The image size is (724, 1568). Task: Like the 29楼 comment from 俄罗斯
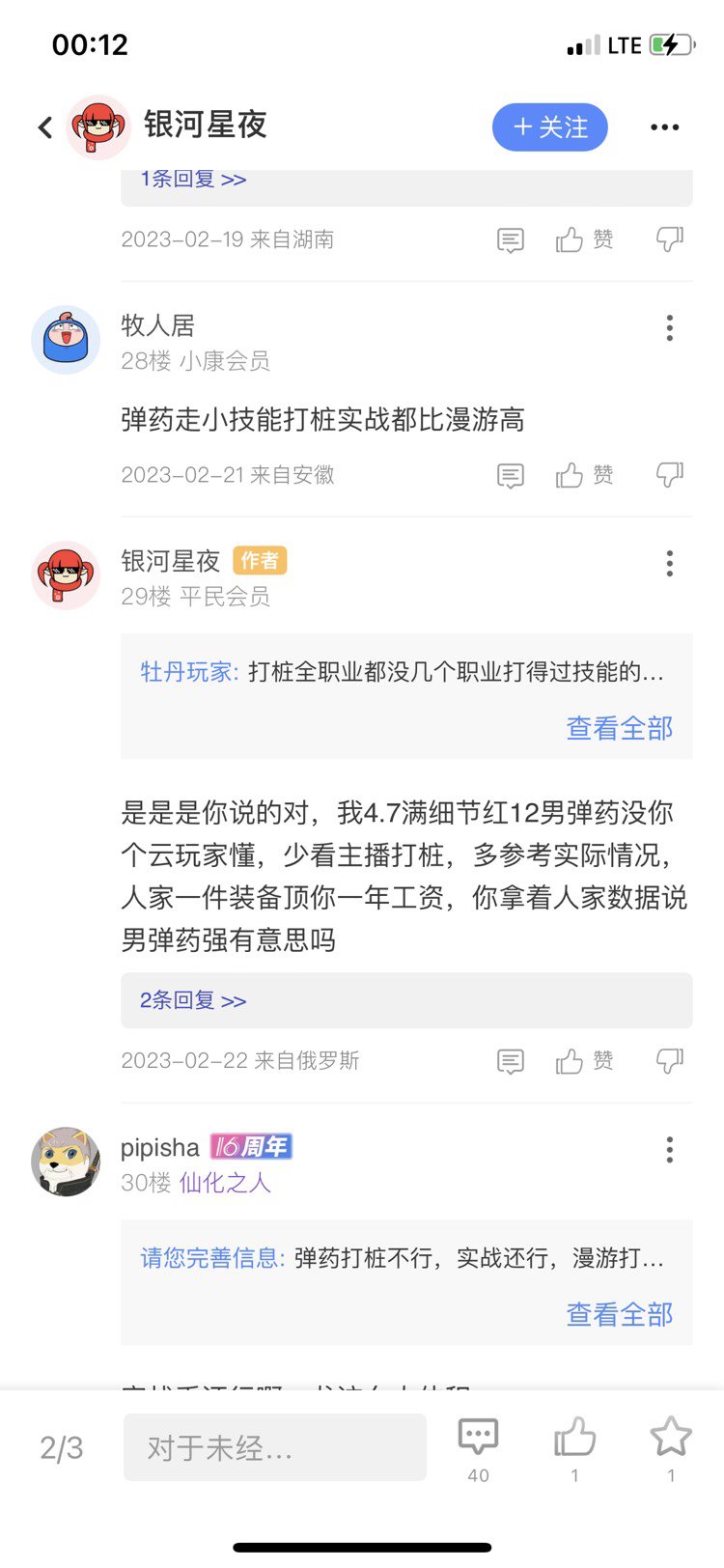click(584, 1061)
